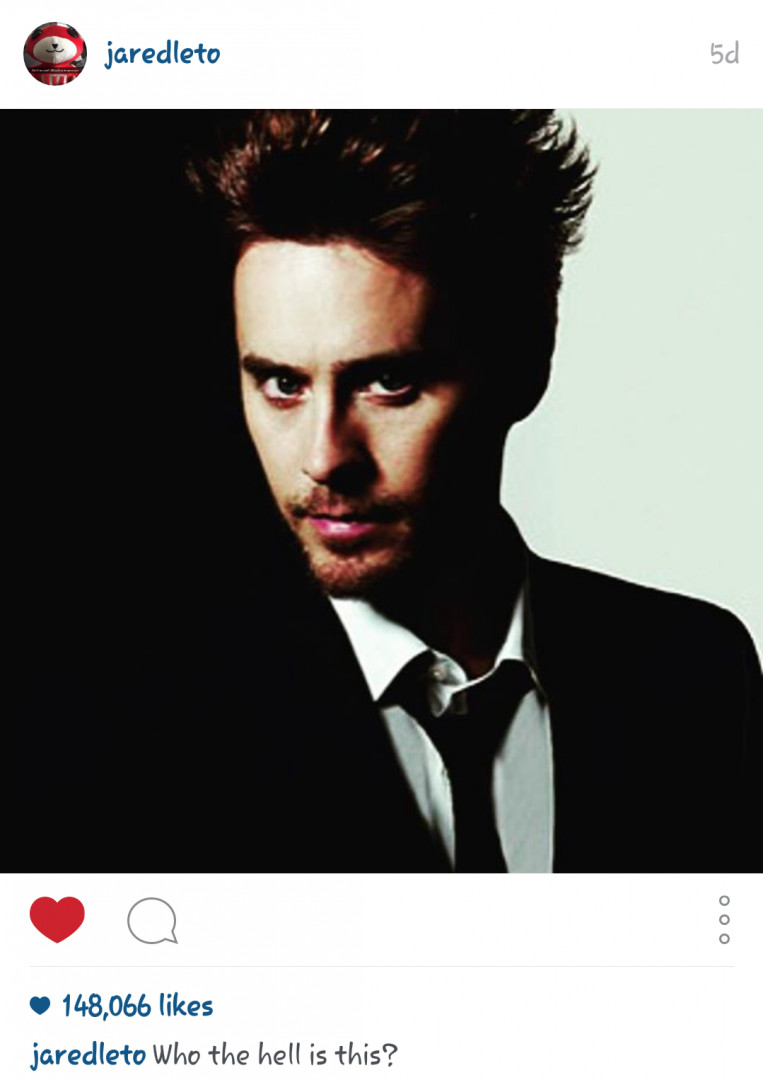
Task: Open jaredleto's profile picture
Action: (x=55, y=54)
